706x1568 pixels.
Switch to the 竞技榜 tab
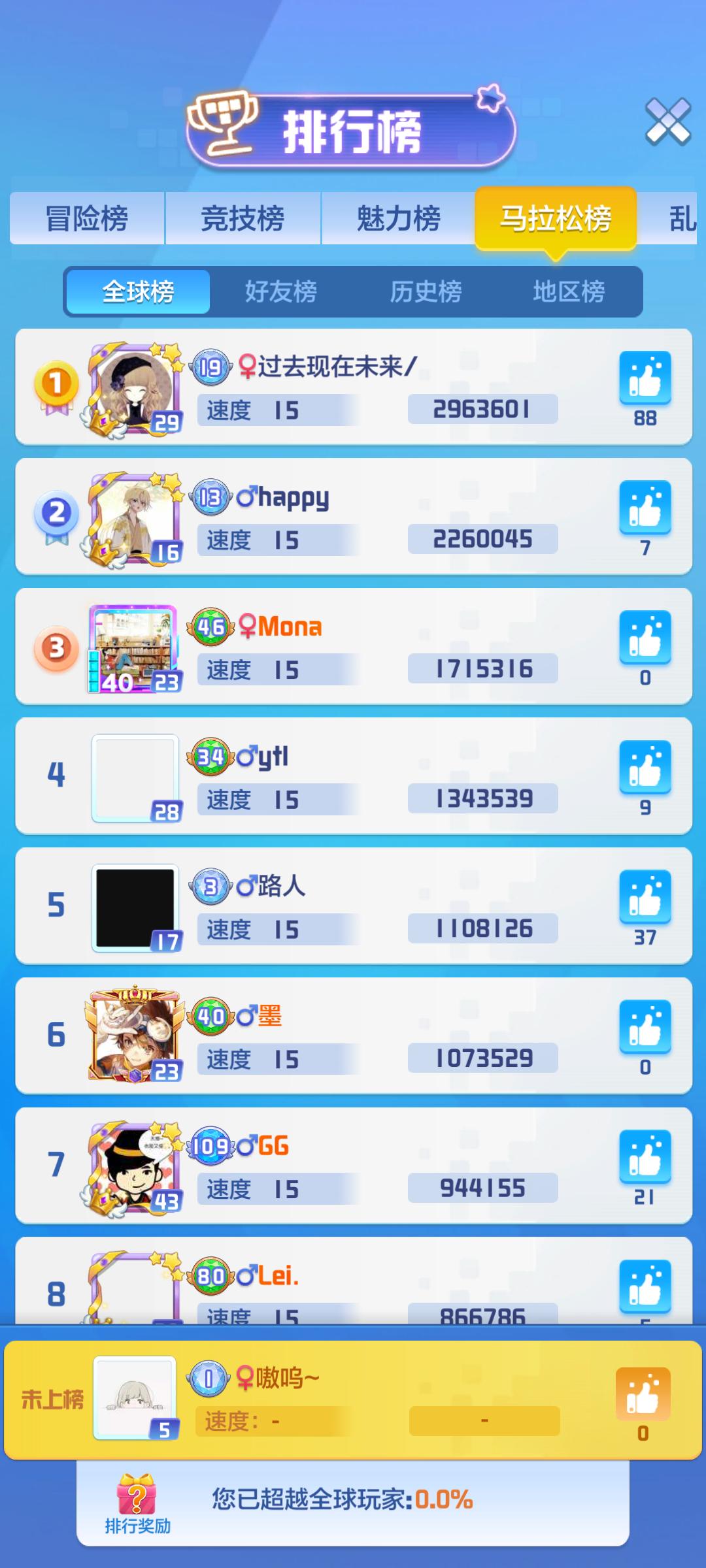click(243, 218)
